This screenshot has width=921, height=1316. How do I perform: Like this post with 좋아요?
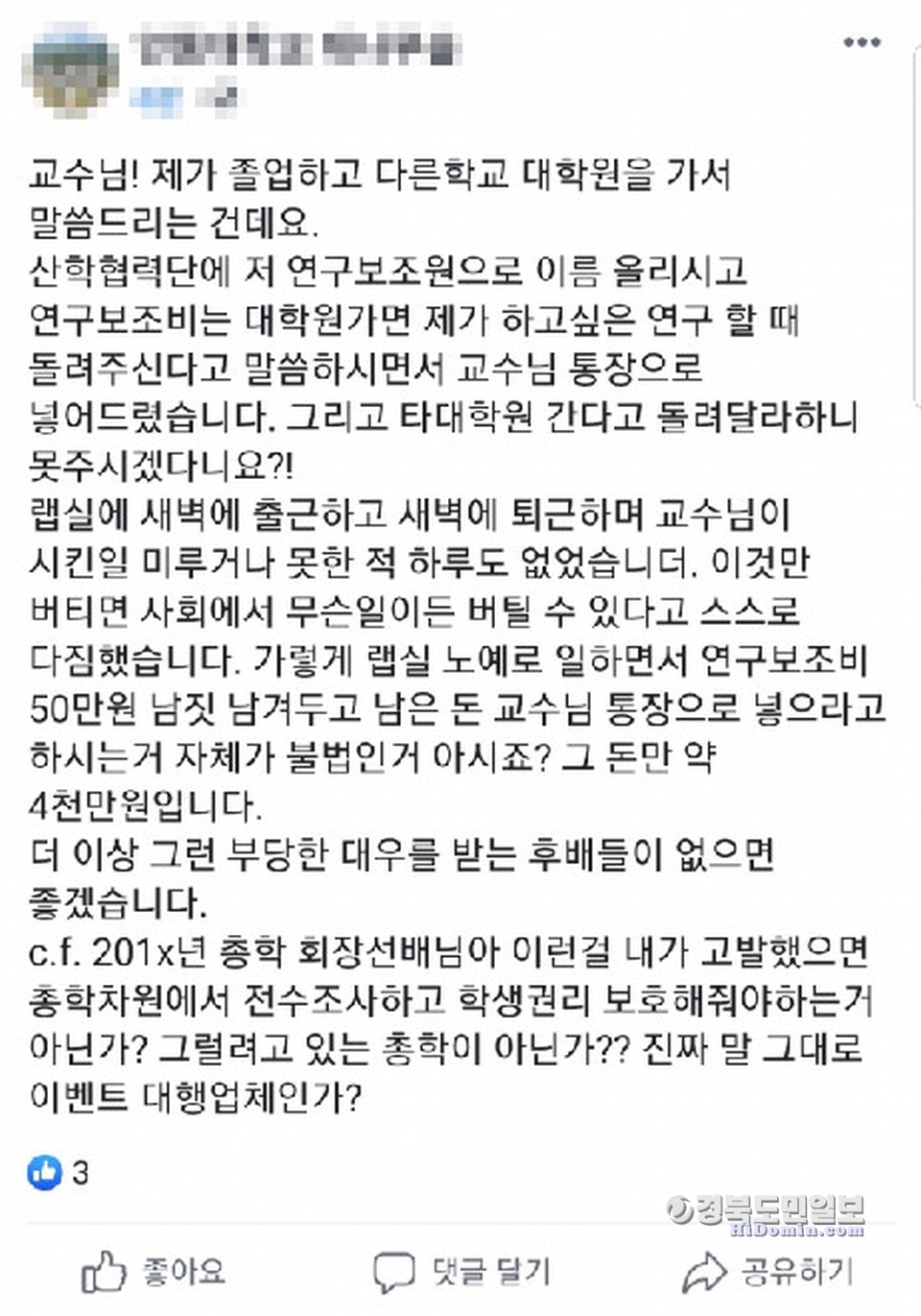154,1273
